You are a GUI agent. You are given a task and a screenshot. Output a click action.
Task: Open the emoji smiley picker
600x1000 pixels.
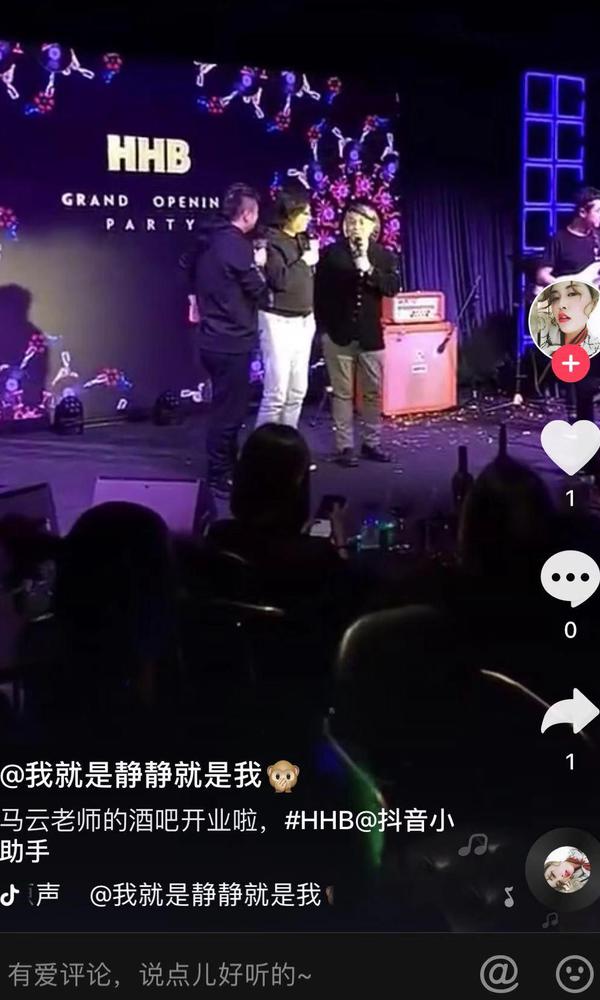[574, 972]
